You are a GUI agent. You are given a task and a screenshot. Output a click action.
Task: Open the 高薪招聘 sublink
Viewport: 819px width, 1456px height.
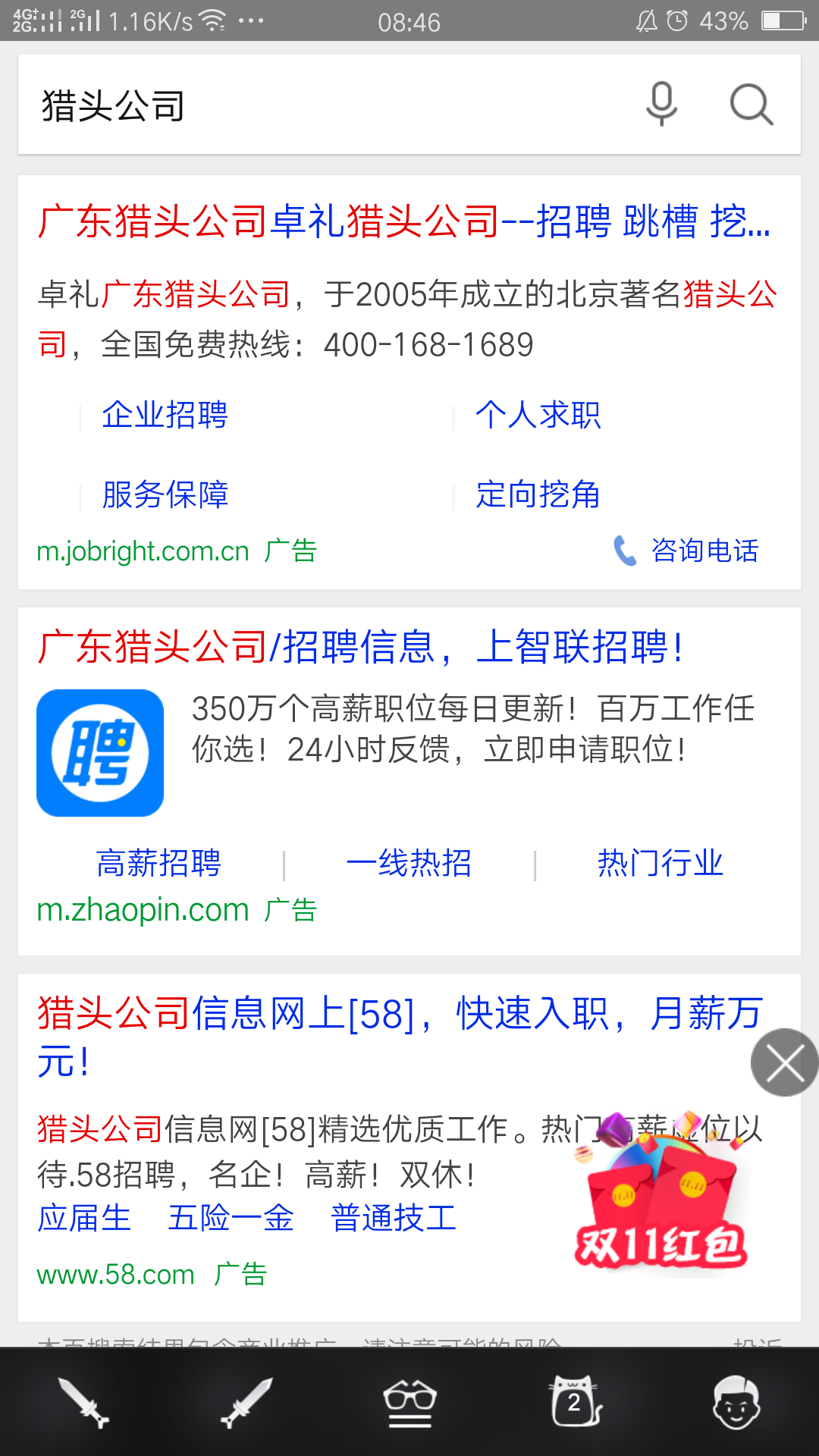click(158, 863)
